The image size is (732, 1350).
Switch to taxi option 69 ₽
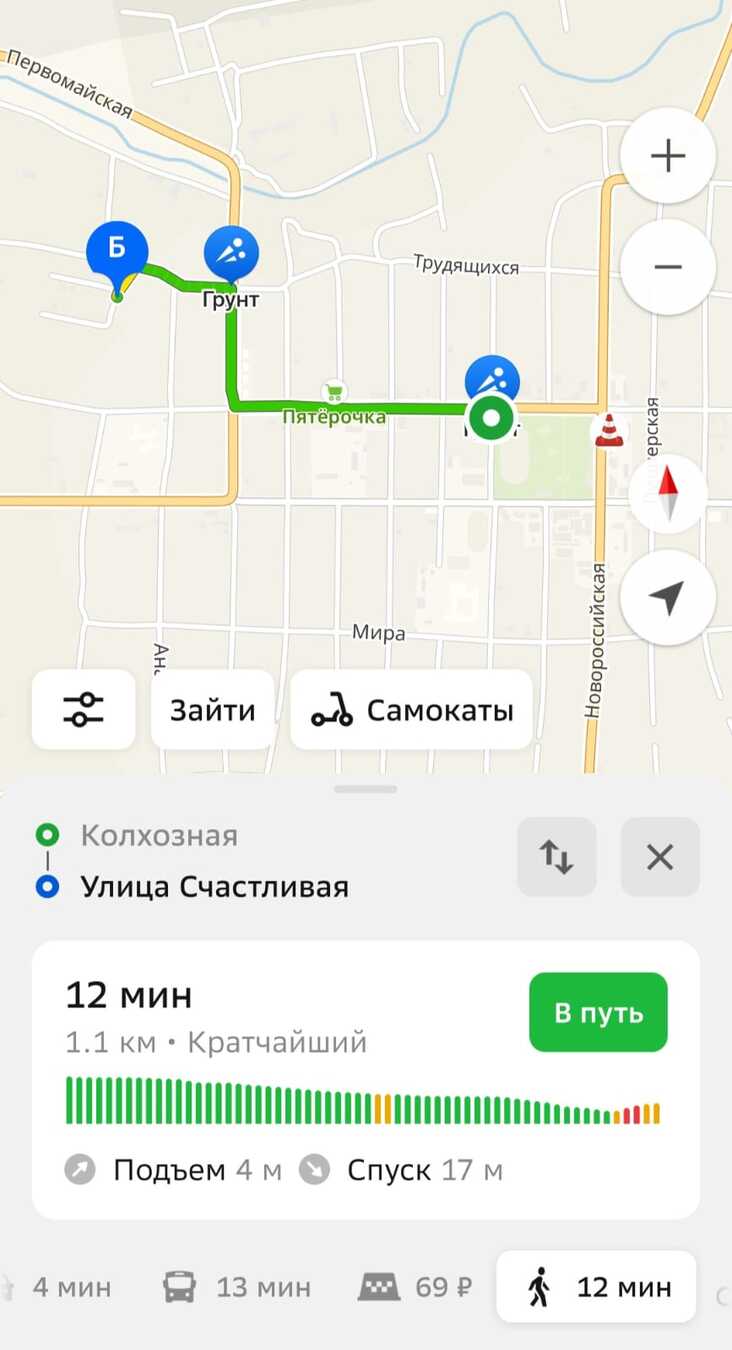pos(416,1287)
